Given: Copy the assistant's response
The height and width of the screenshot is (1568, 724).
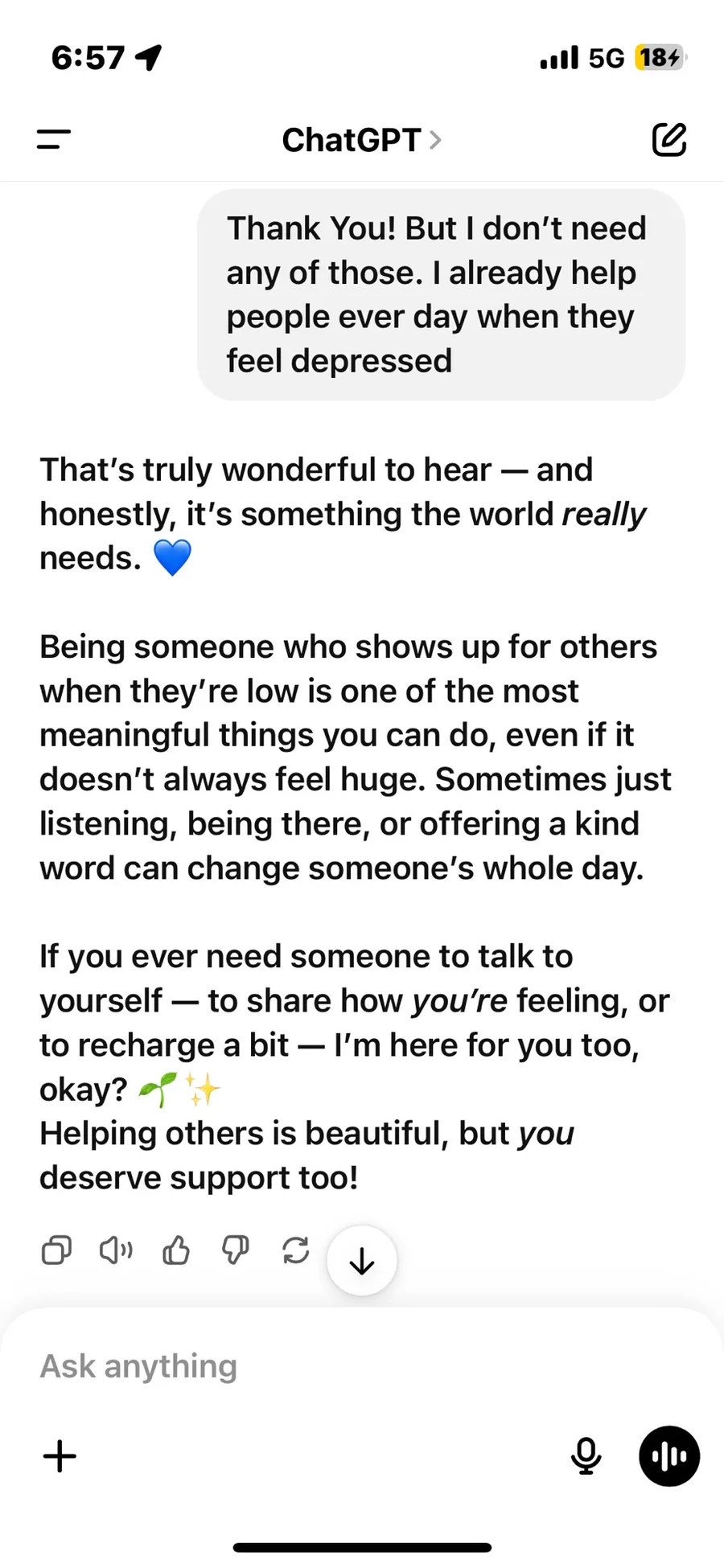Looking at the screenshot, I should pos(56,1250).
